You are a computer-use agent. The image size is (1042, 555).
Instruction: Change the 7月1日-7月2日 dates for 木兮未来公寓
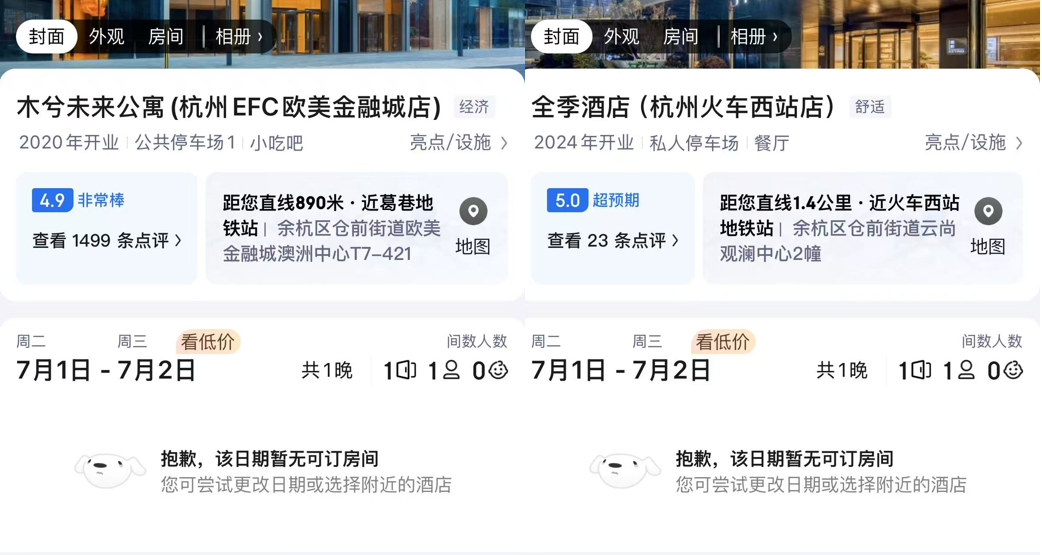pos(106,370)
